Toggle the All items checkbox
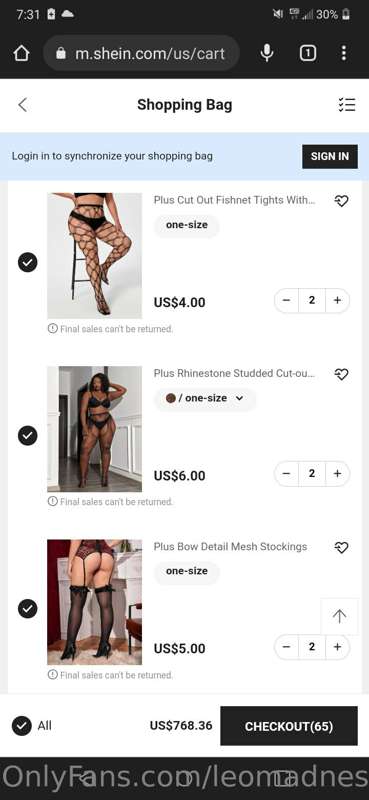Viewport: 369px width, 800px height. click(x=21, y=726)
